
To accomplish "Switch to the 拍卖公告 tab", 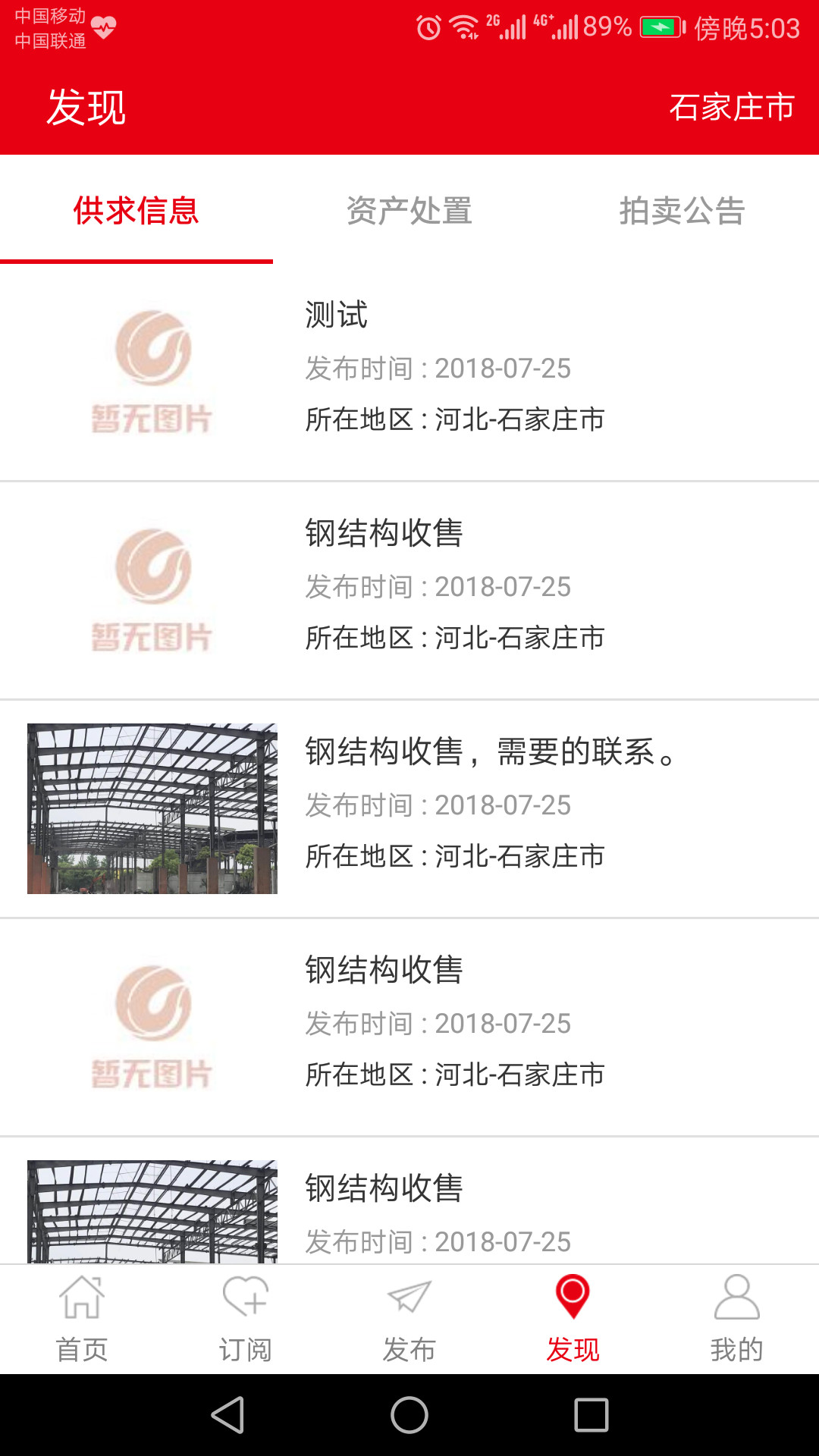I will [x=682, y=211].
